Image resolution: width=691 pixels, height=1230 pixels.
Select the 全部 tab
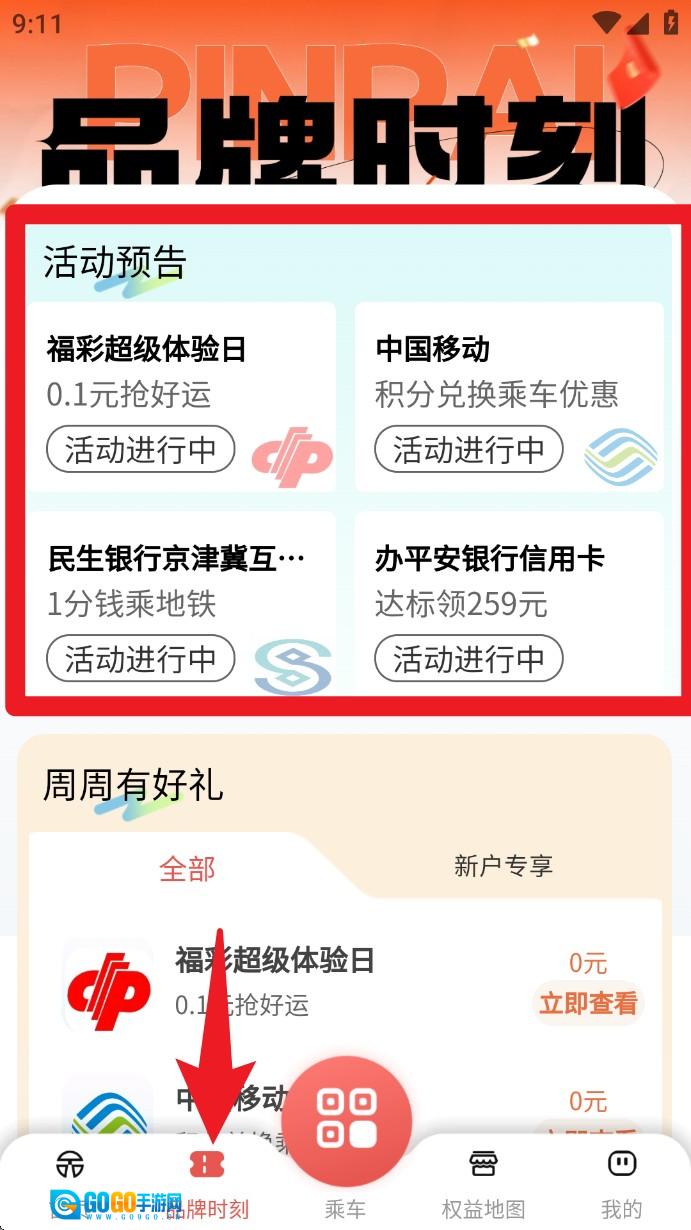point(187,868)
